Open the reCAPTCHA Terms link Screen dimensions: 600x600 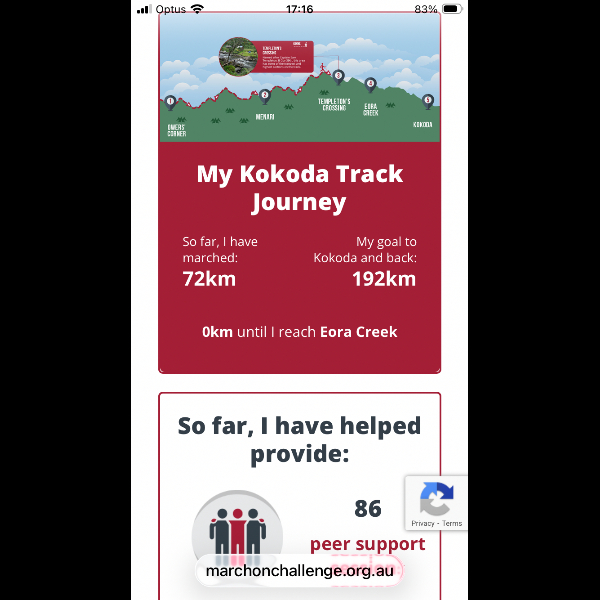coord(452,523)
